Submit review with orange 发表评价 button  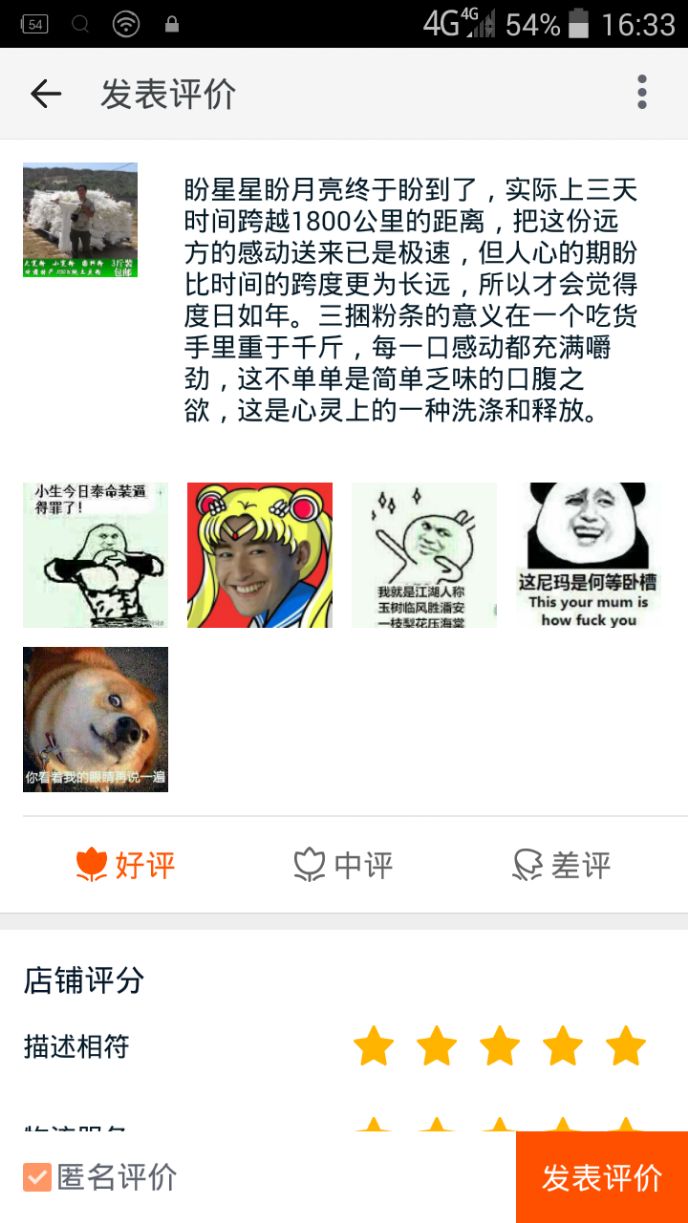click(x=601, y=1177)
